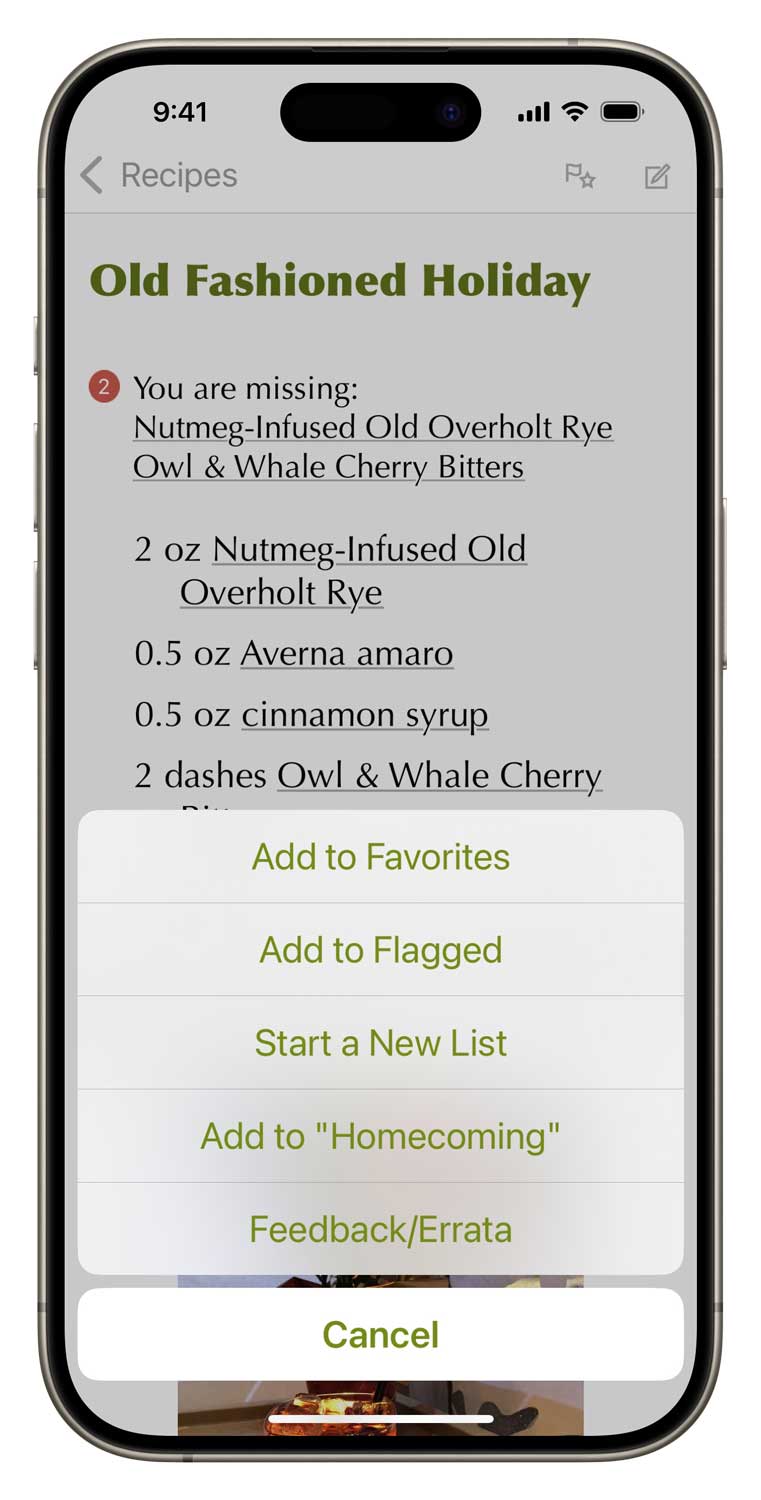Add recipe to "Homecoming" list

click(x=380, y=1136)
